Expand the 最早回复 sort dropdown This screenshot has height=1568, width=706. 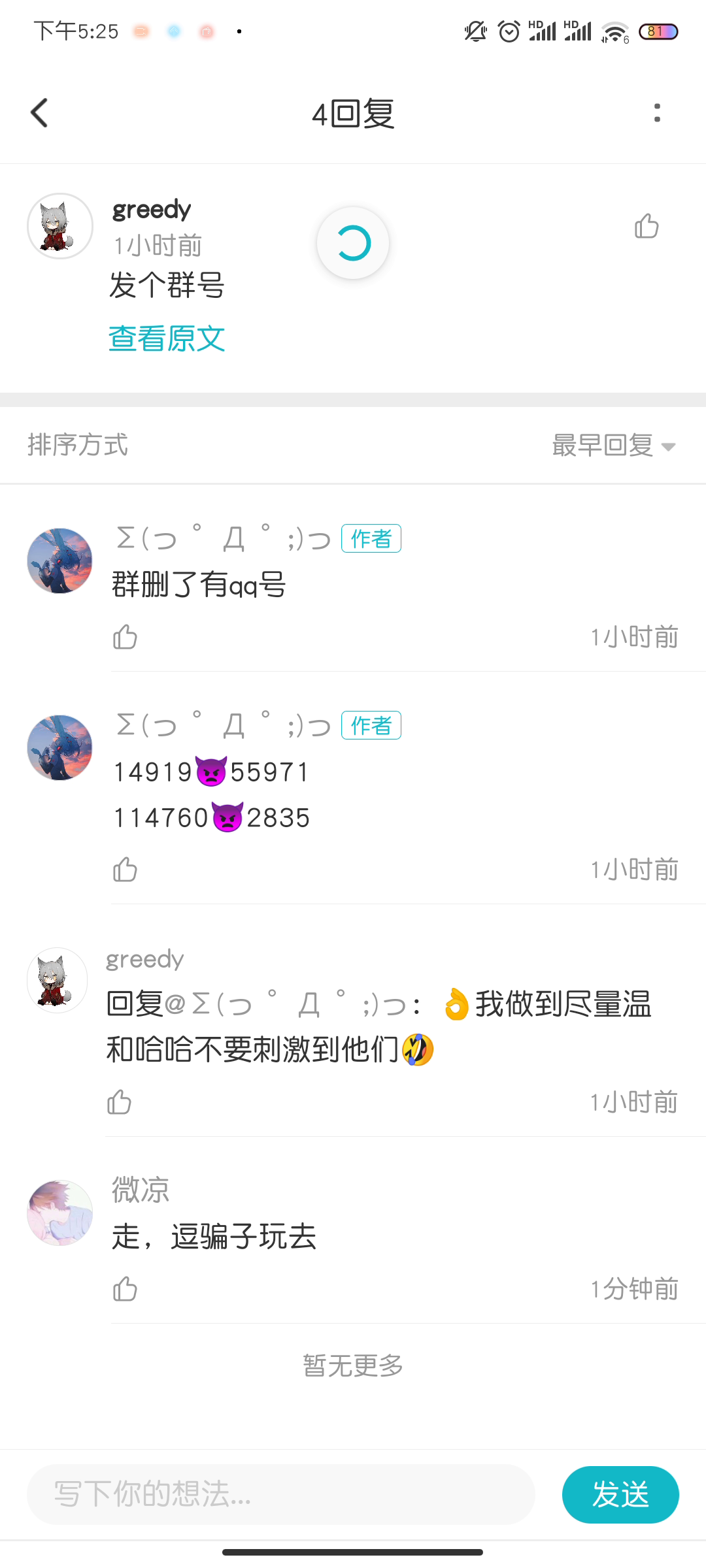(613, 446)
